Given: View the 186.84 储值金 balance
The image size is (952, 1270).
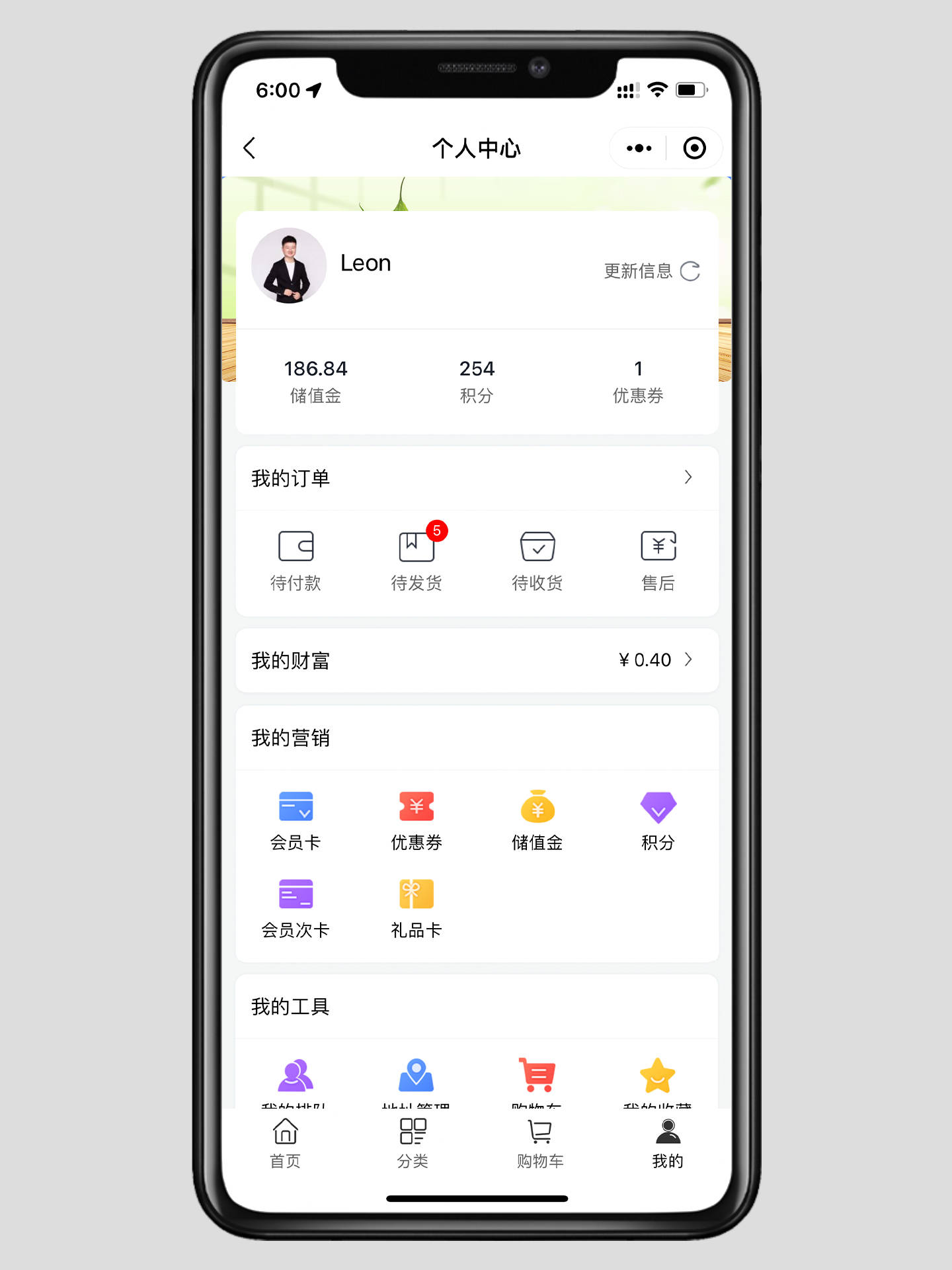Looking at the screenshot, I should [315, 381].
